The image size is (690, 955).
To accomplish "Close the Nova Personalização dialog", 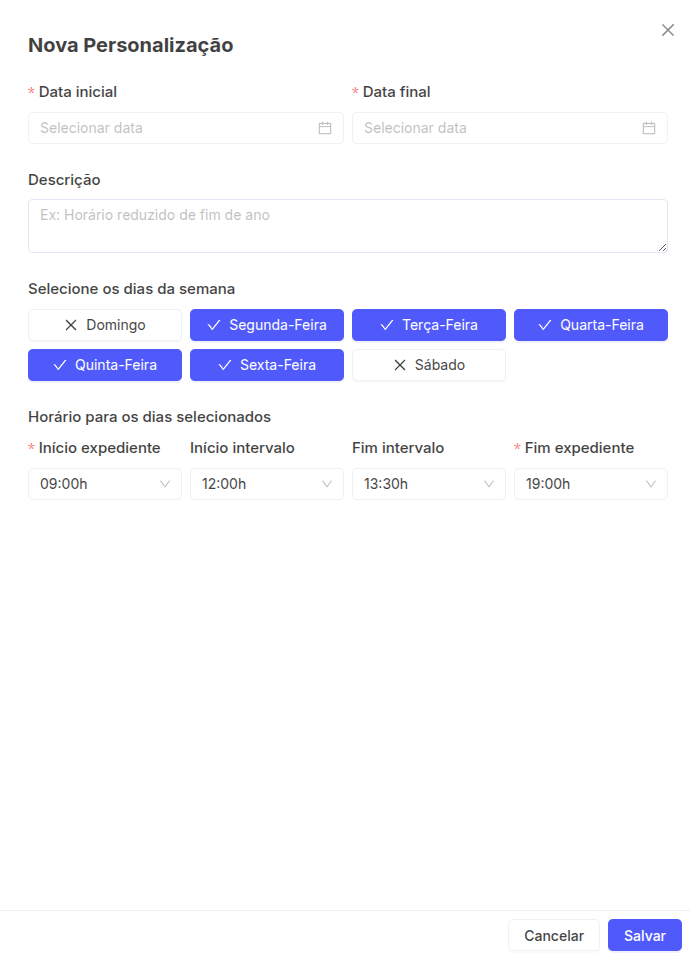I will 668,30.
